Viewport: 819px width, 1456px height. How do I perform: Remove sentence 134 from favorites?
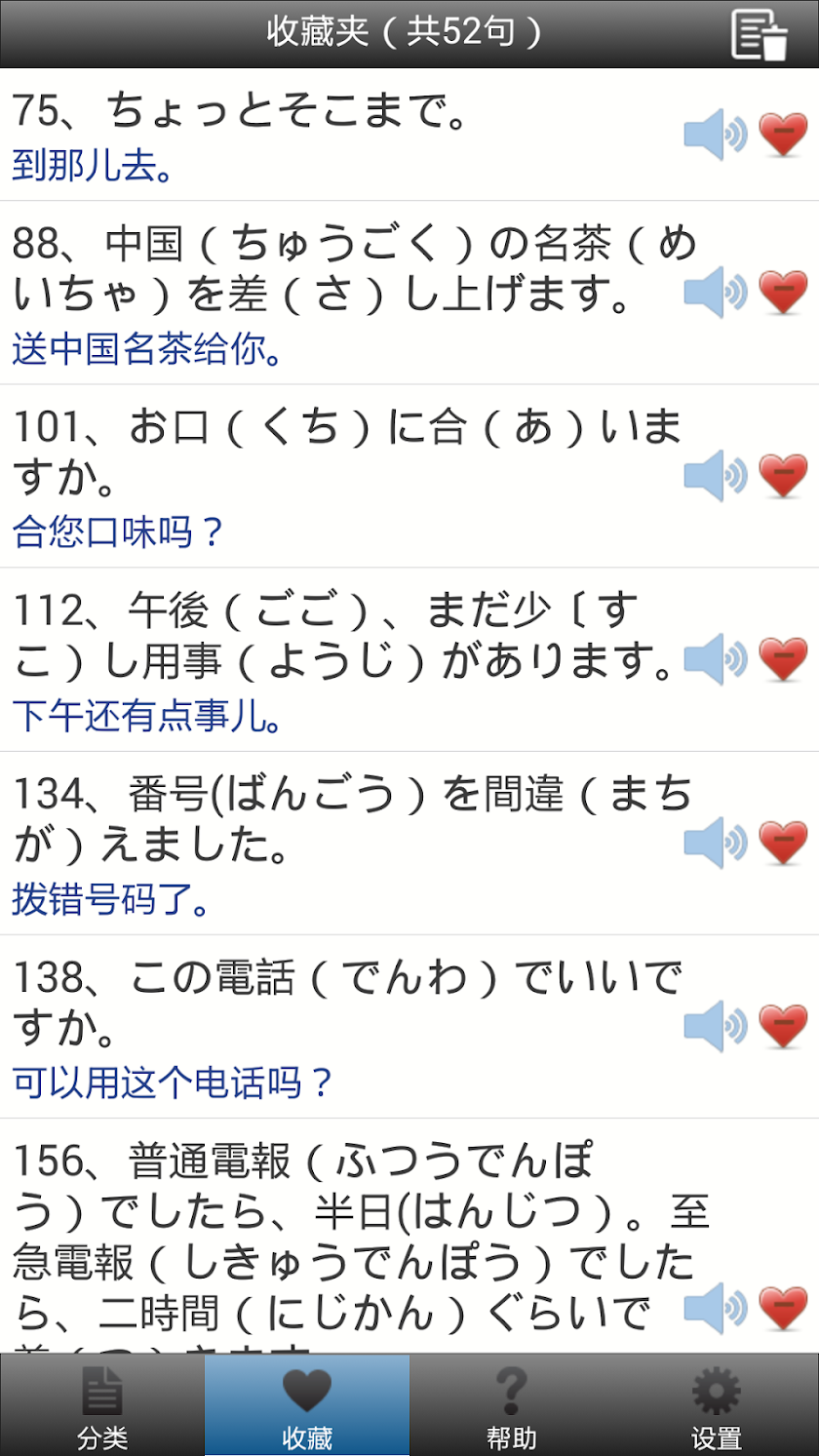[783, 843]
